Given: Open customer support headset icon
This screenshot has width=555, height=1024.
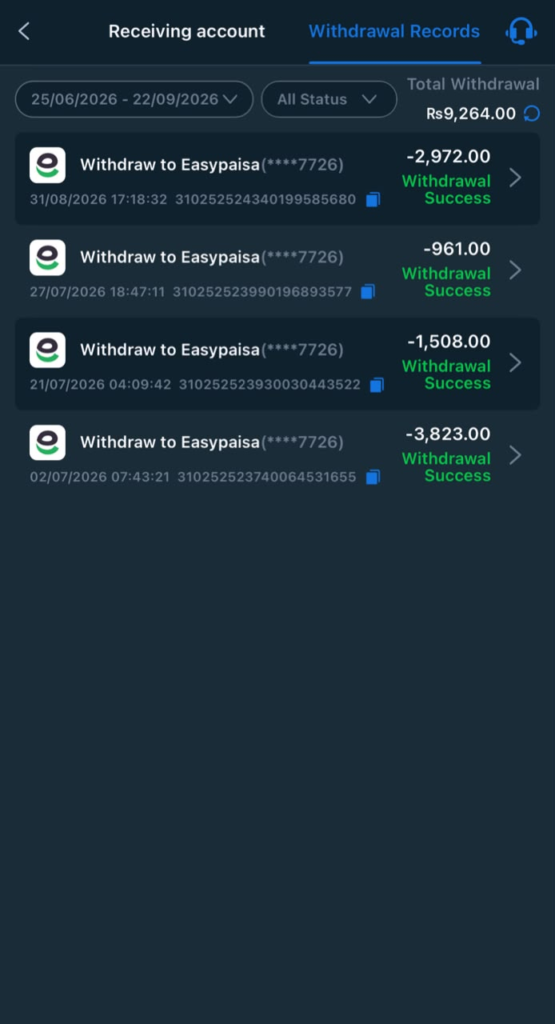Looking at the screenshot, I should (521, 31).
